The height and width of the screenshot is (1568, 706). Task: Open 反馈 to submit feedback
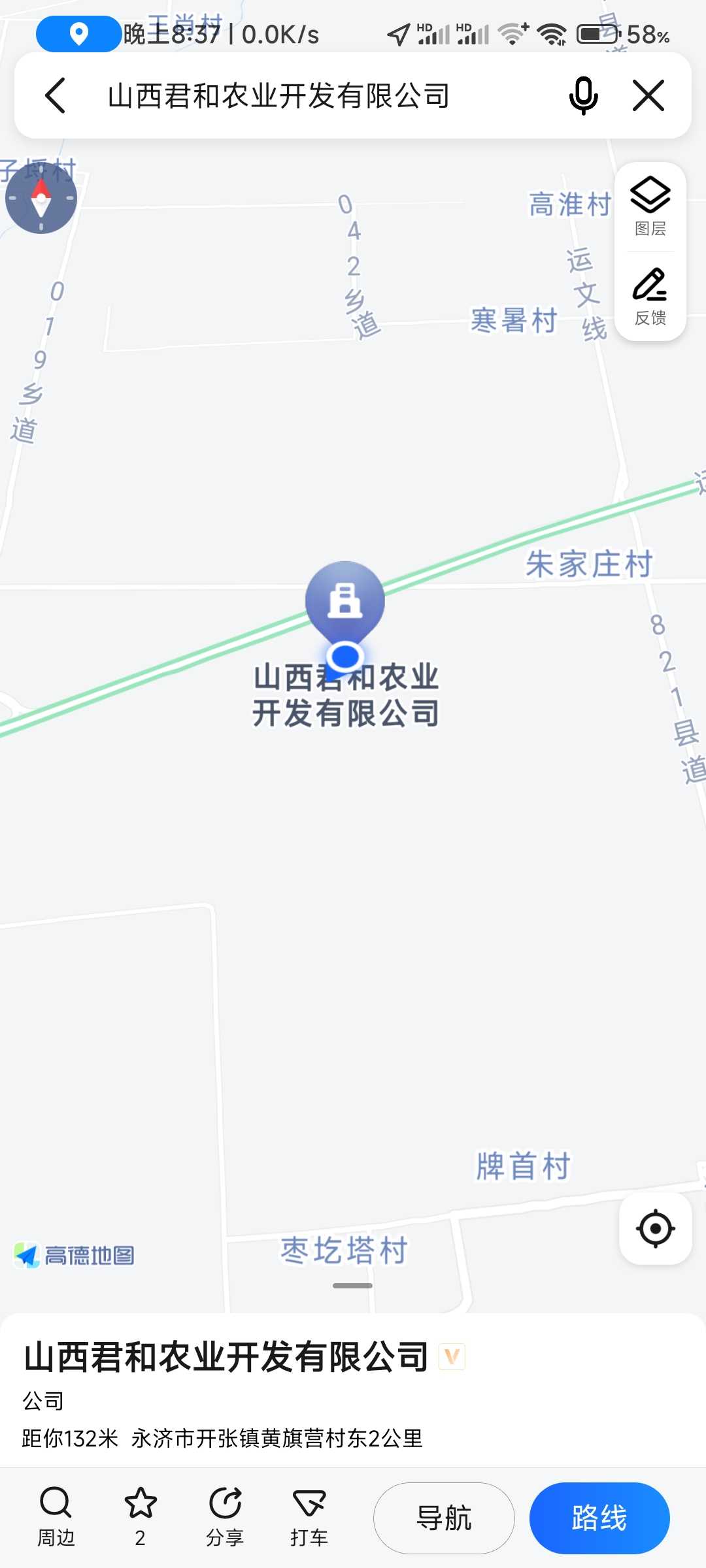pyautogui.click(x=650, y=297)
